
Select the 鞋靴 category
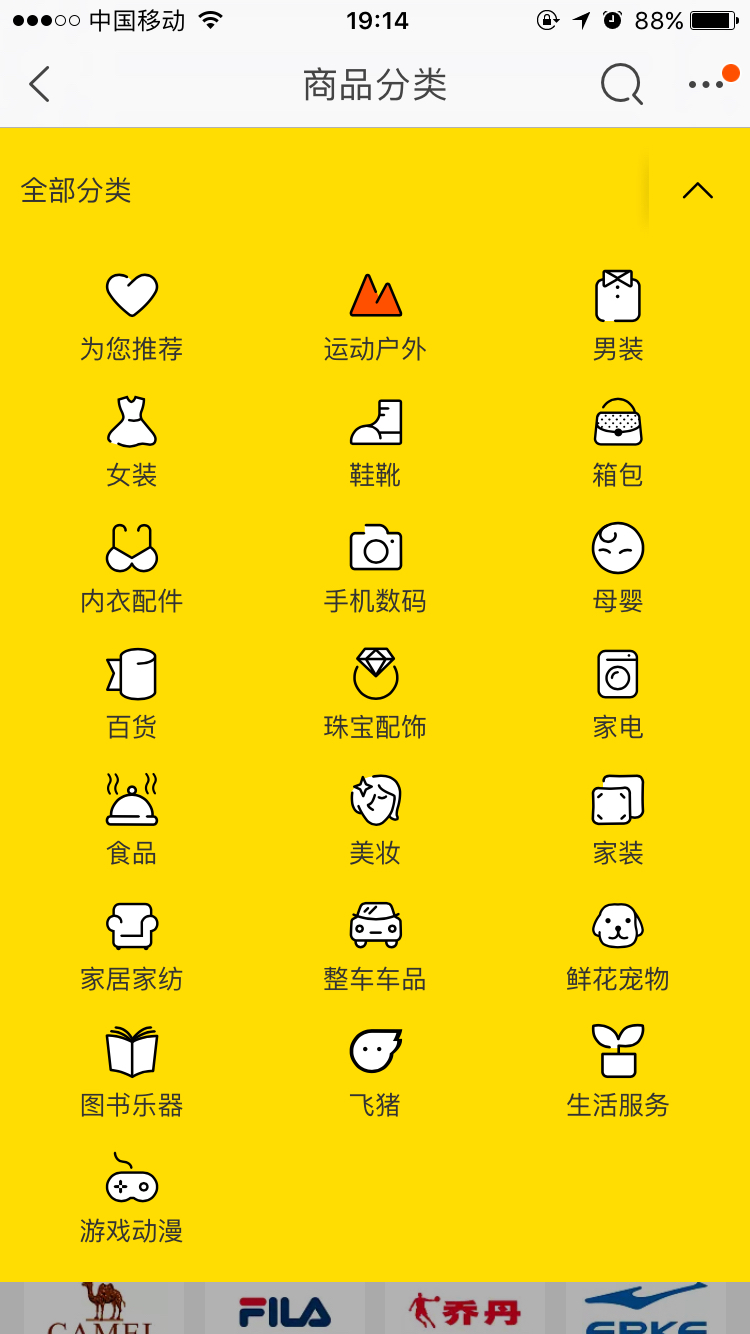[x=375, y=443]
